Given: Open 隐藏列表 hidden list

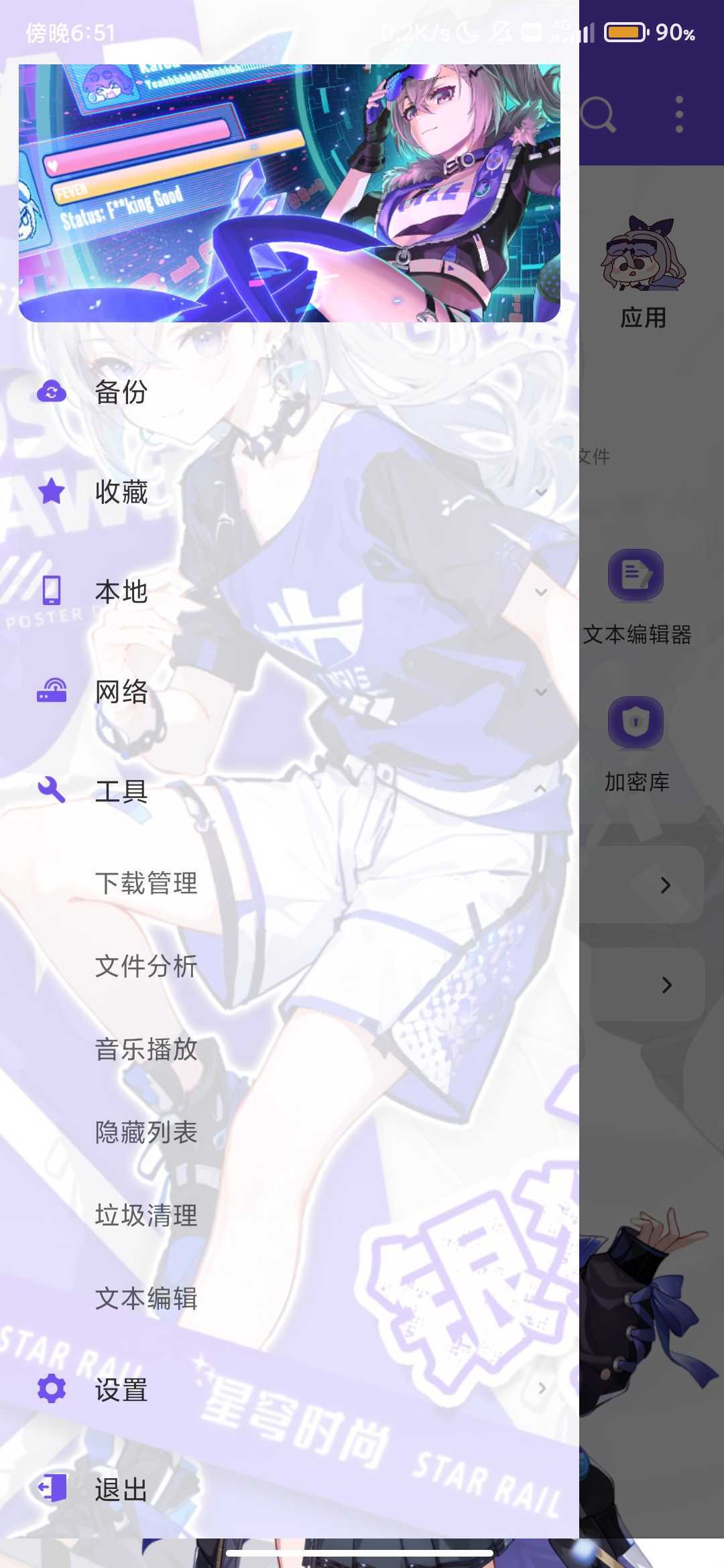Looking at the screenshot, I should point(146,1132).
